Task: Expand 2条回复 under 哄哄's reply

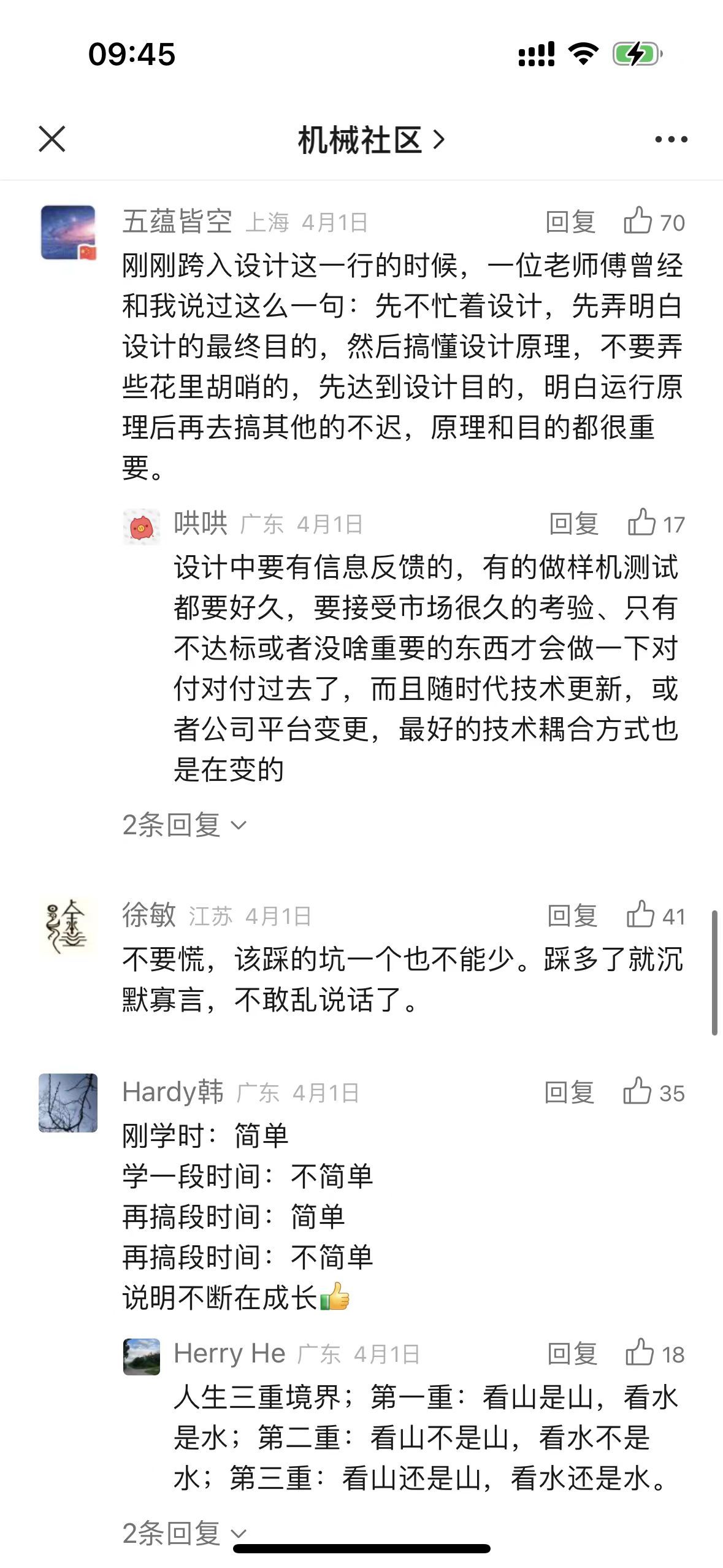Action: click(184, 825)
